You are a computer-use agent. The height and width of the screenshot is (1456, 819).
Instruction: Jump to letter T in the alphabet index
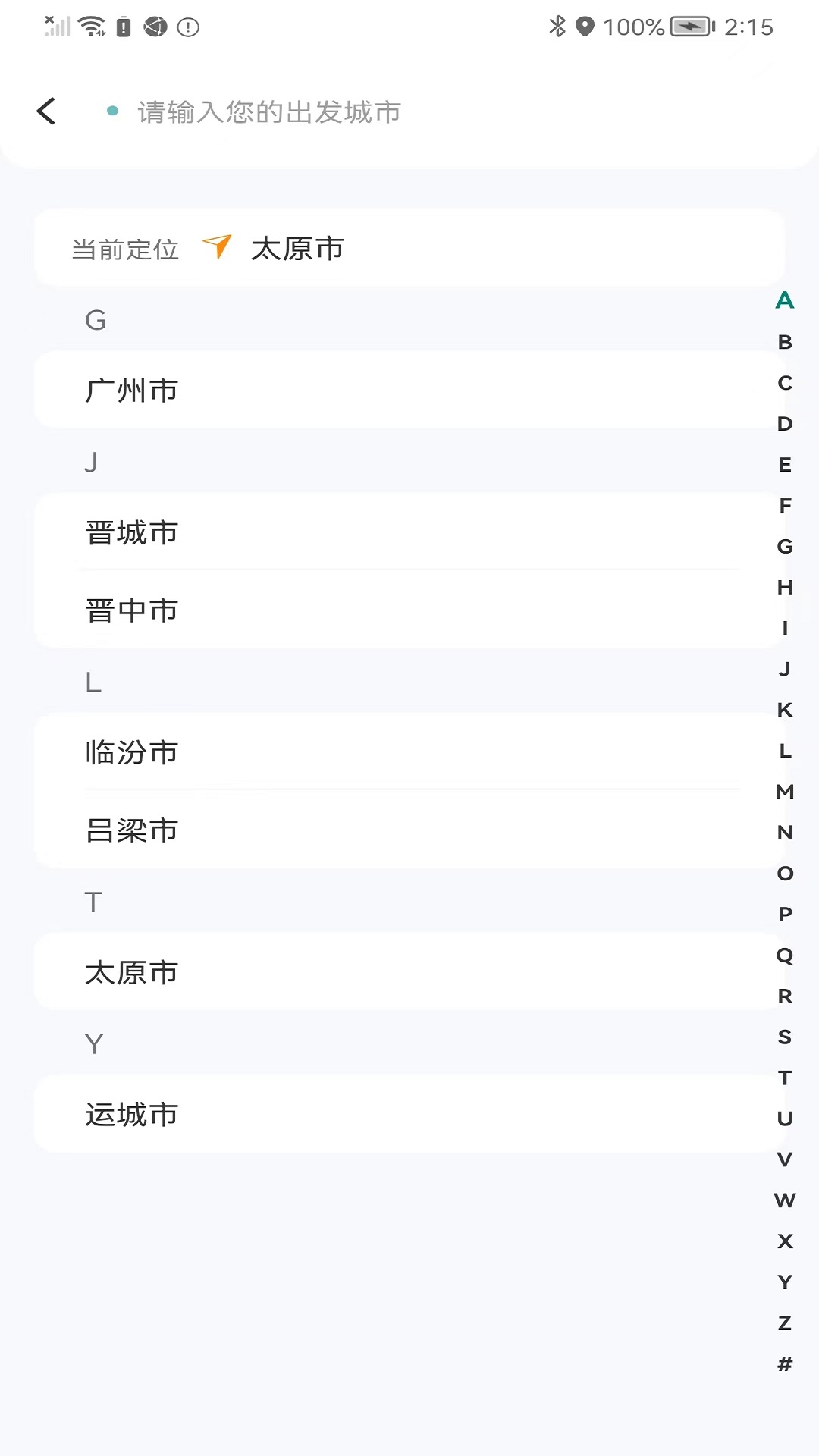point(784,1077)
